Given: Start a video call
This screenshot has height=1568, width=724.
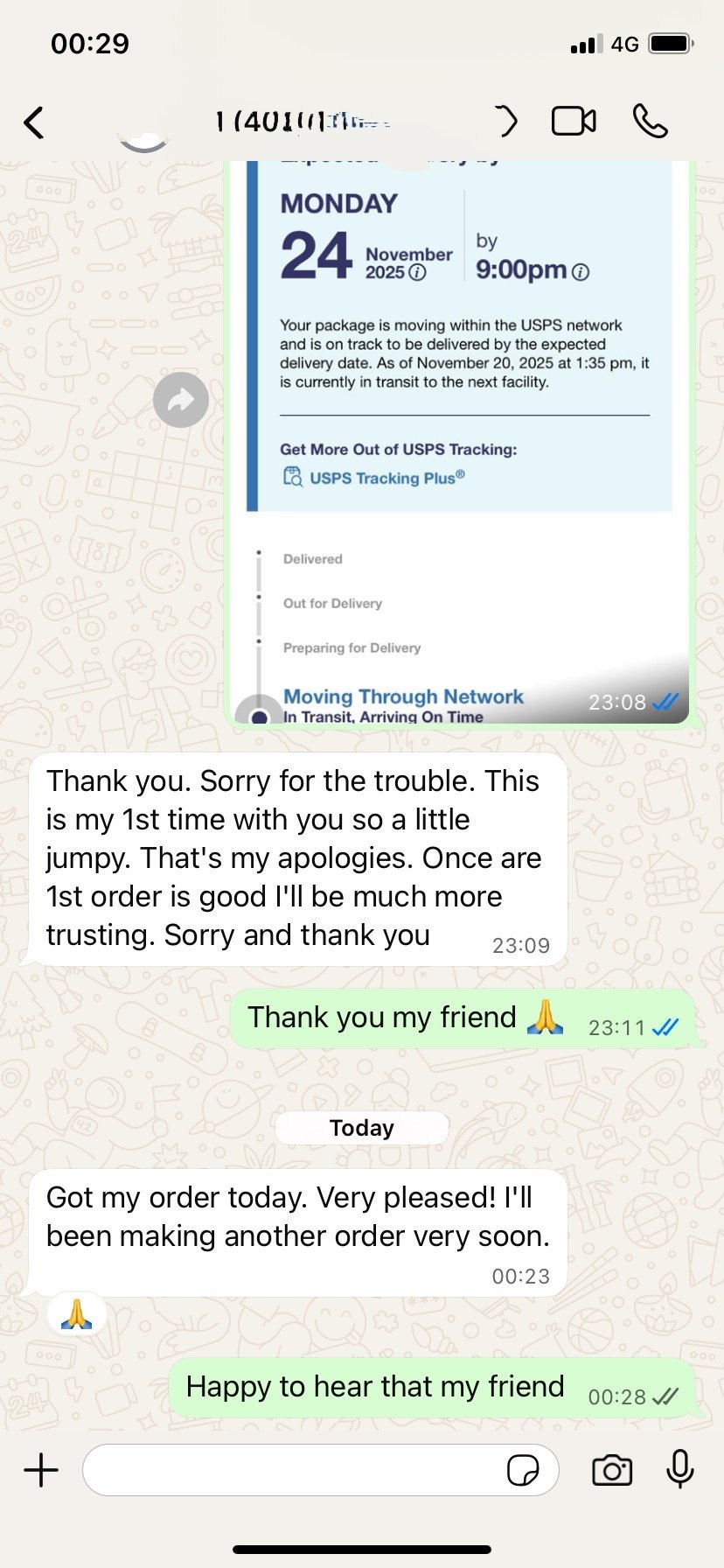Looking at the screenshot, I should (574, 122).
